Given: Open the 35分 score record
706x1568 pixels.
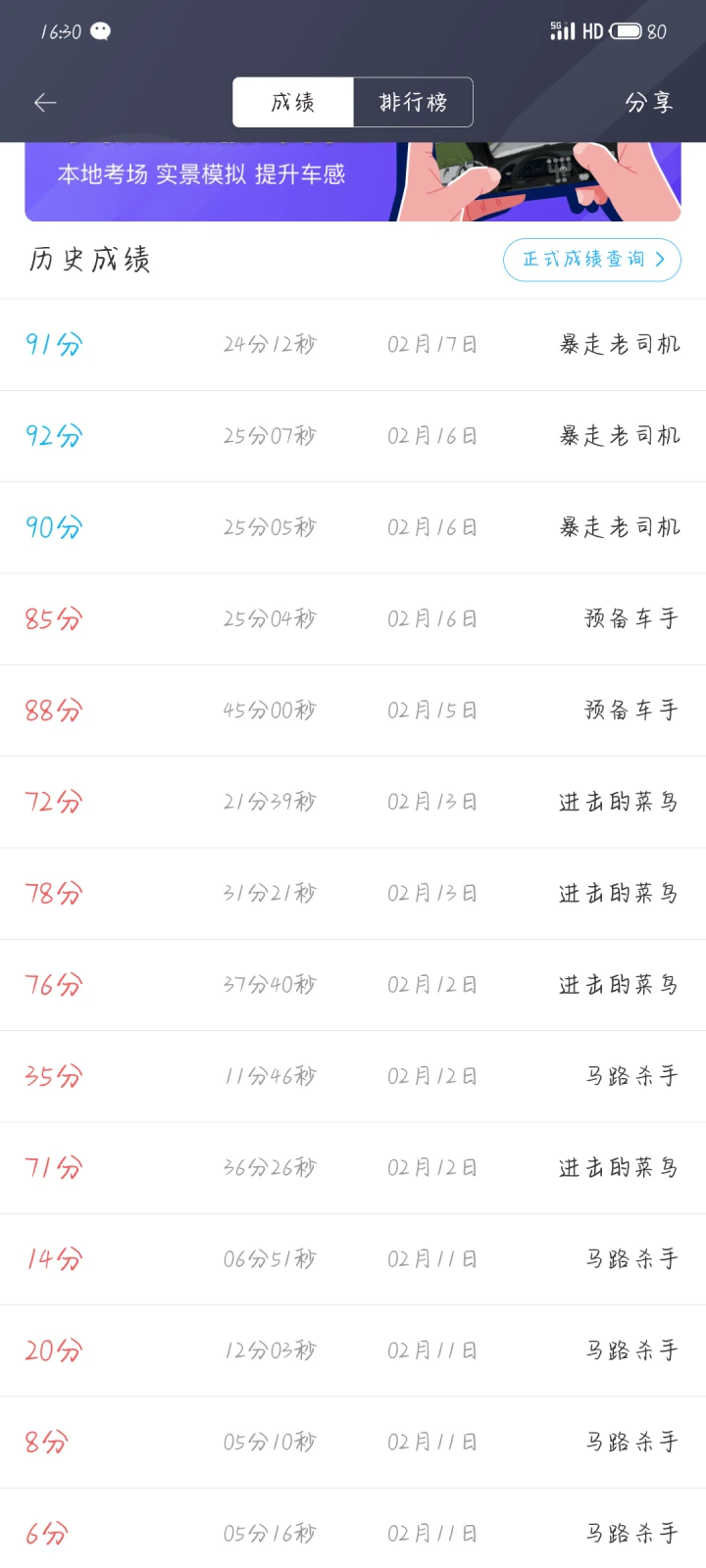Looking at the screenshot, I should 353,1076.
